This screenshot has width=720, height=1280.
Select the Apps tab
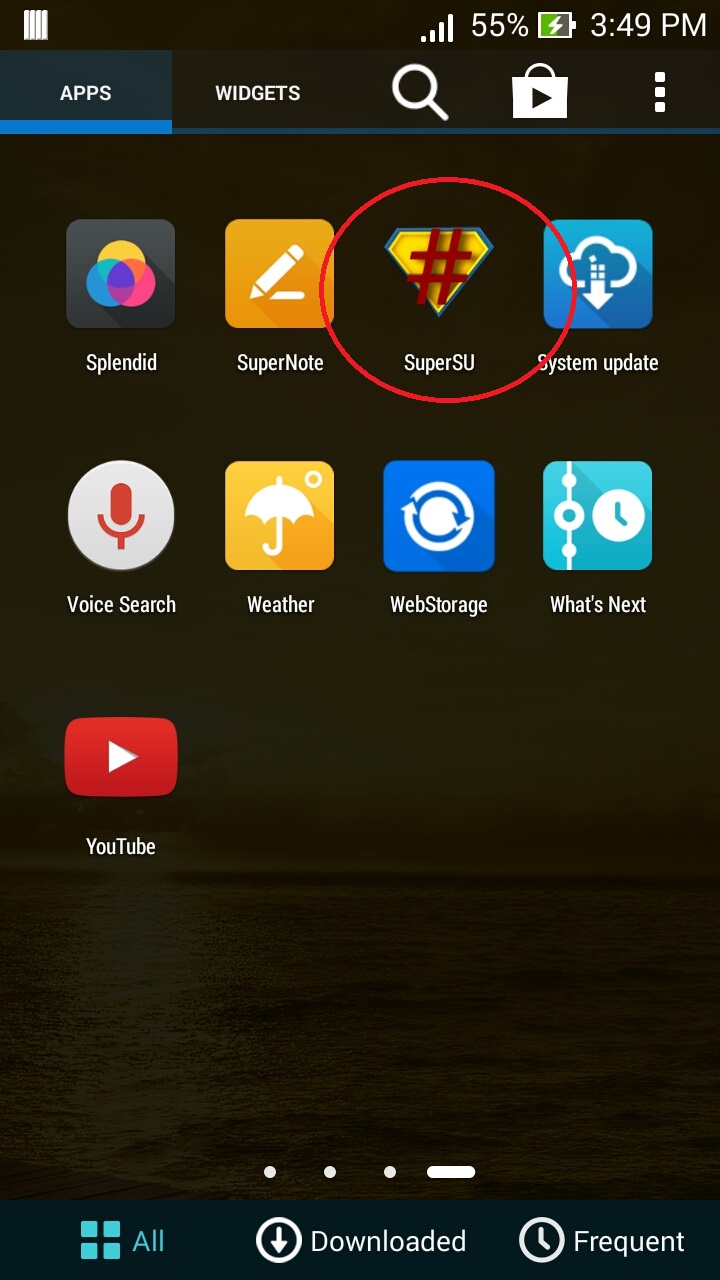tap(85, 93)
